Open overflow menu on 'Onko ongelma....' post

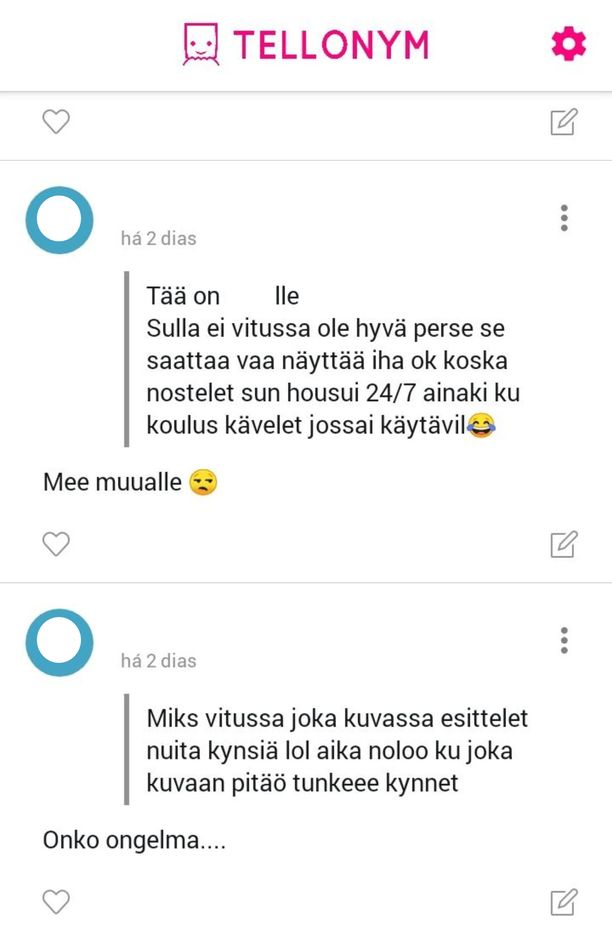[x=565, y=640]
